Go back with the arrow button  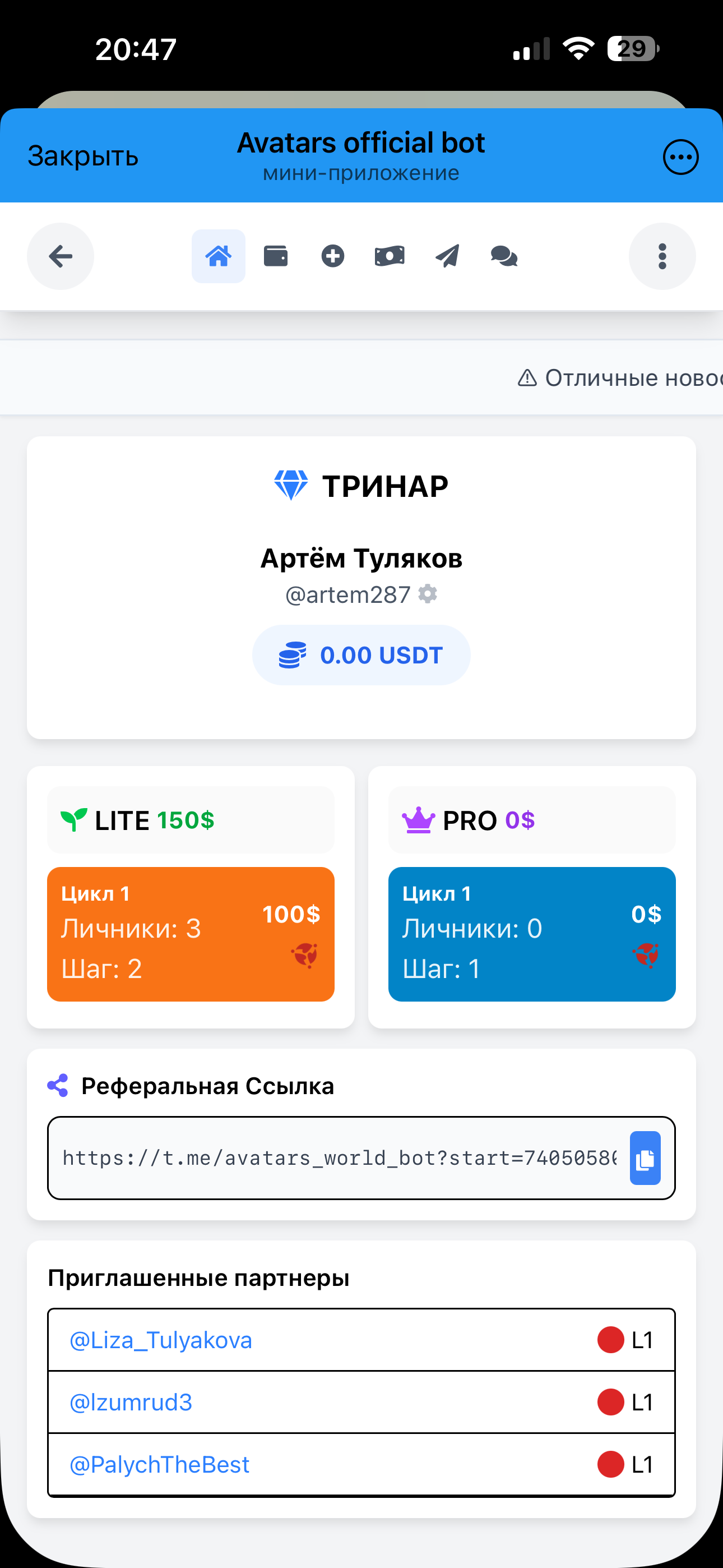61,256
